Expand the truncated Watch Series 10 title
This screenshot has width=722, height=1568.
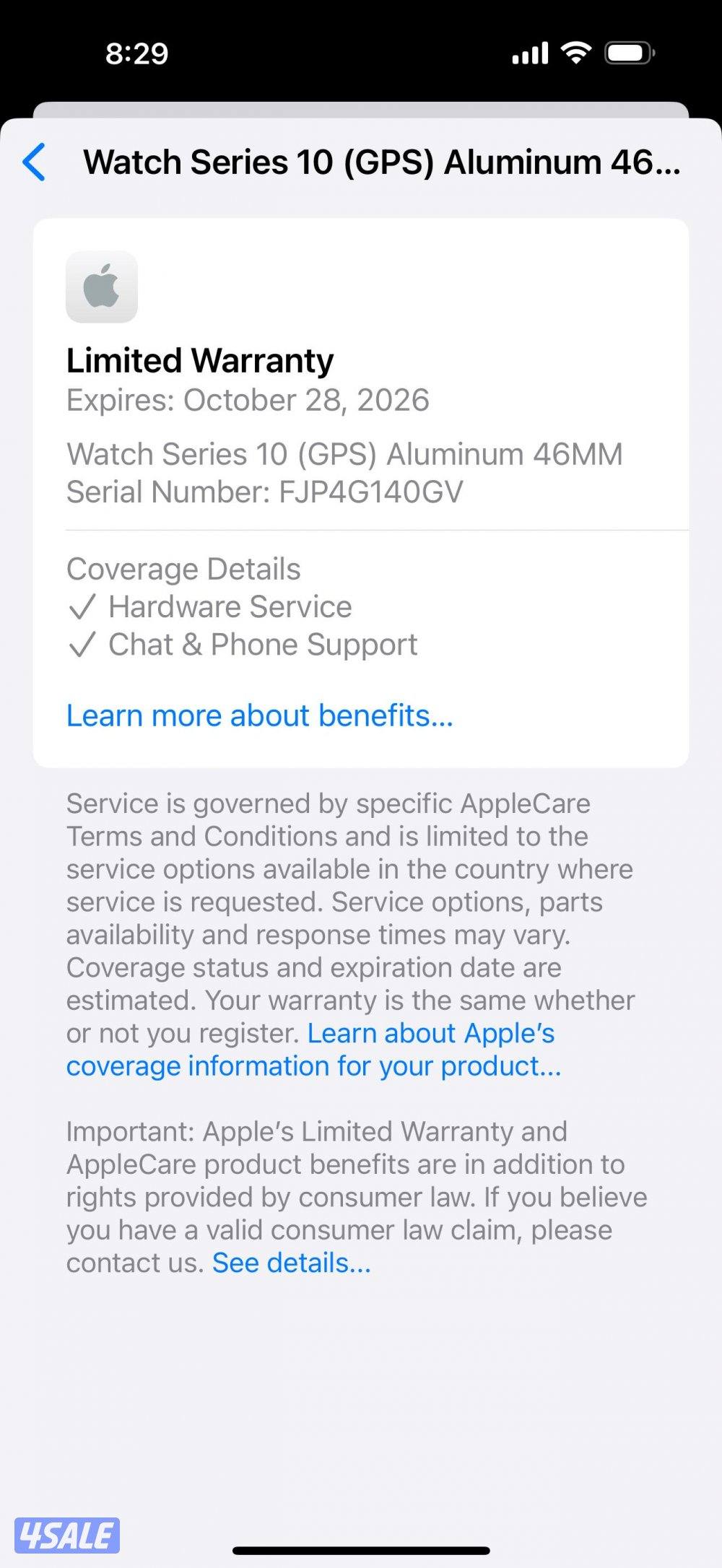pos(383,162)
